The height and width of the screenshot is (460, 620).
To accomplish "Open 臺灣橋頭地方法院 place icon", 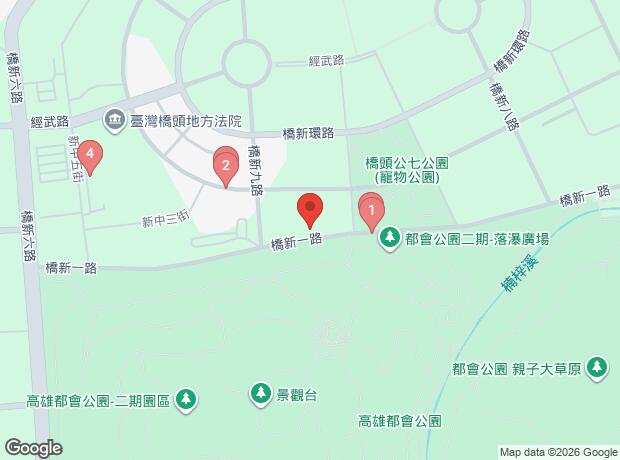I will pyautogui.click(x=115, y=120).
